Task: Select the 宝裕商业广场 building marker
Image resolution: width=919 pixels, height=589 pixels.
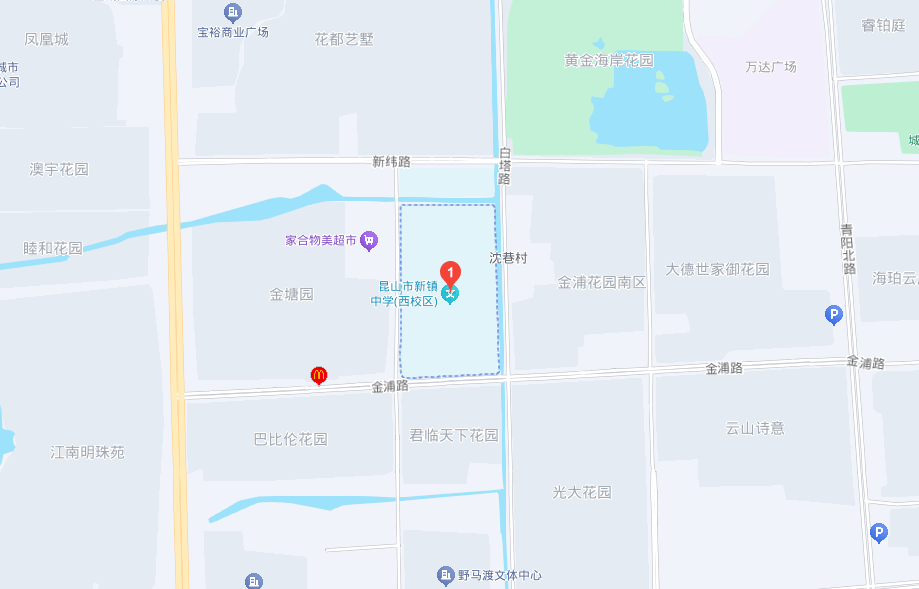Action: (x=233, y=13)
